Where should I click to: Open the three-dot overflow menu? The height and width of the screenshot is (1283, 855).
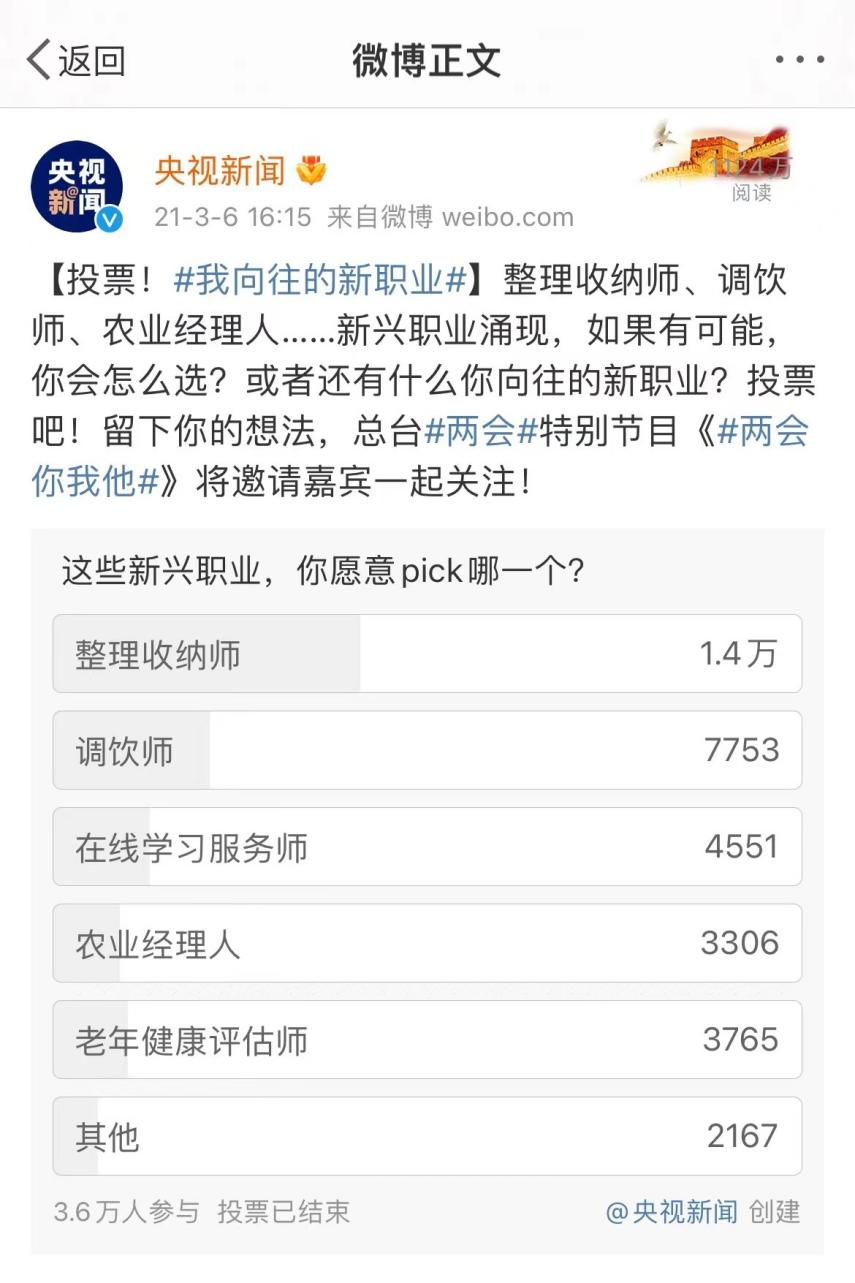pos(800,60)
